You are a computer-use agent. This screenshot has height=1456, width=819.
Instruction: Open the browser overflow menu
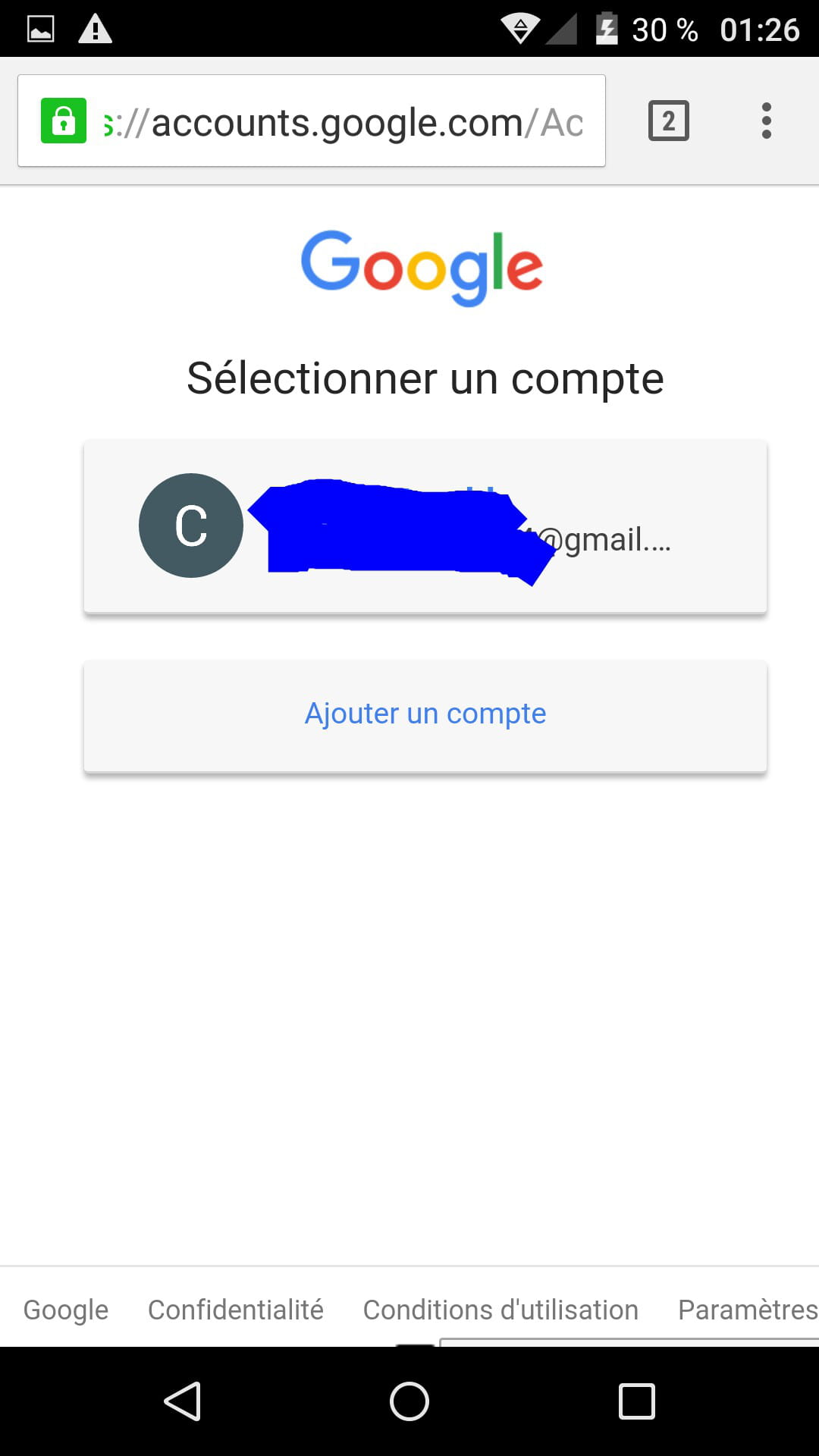click(x=766, y=121)
